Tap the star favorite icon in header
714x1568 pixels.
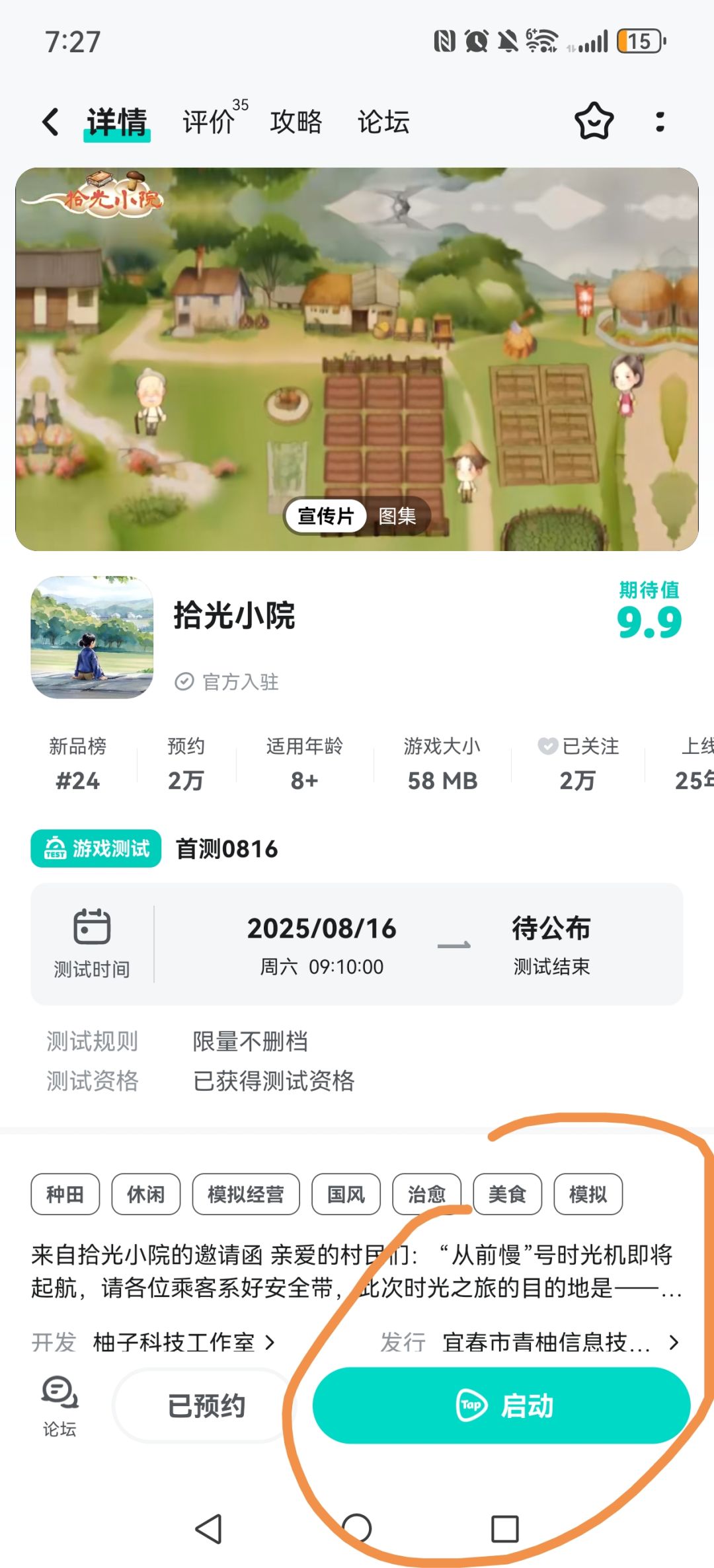pos(594,122)
